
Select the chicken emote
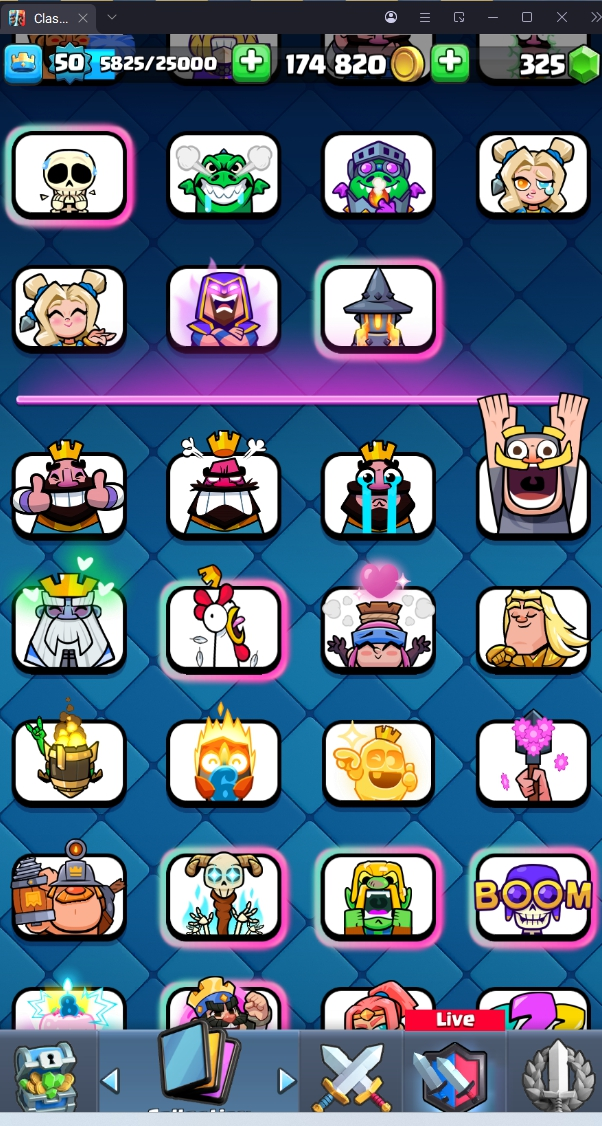coord(224,628)
